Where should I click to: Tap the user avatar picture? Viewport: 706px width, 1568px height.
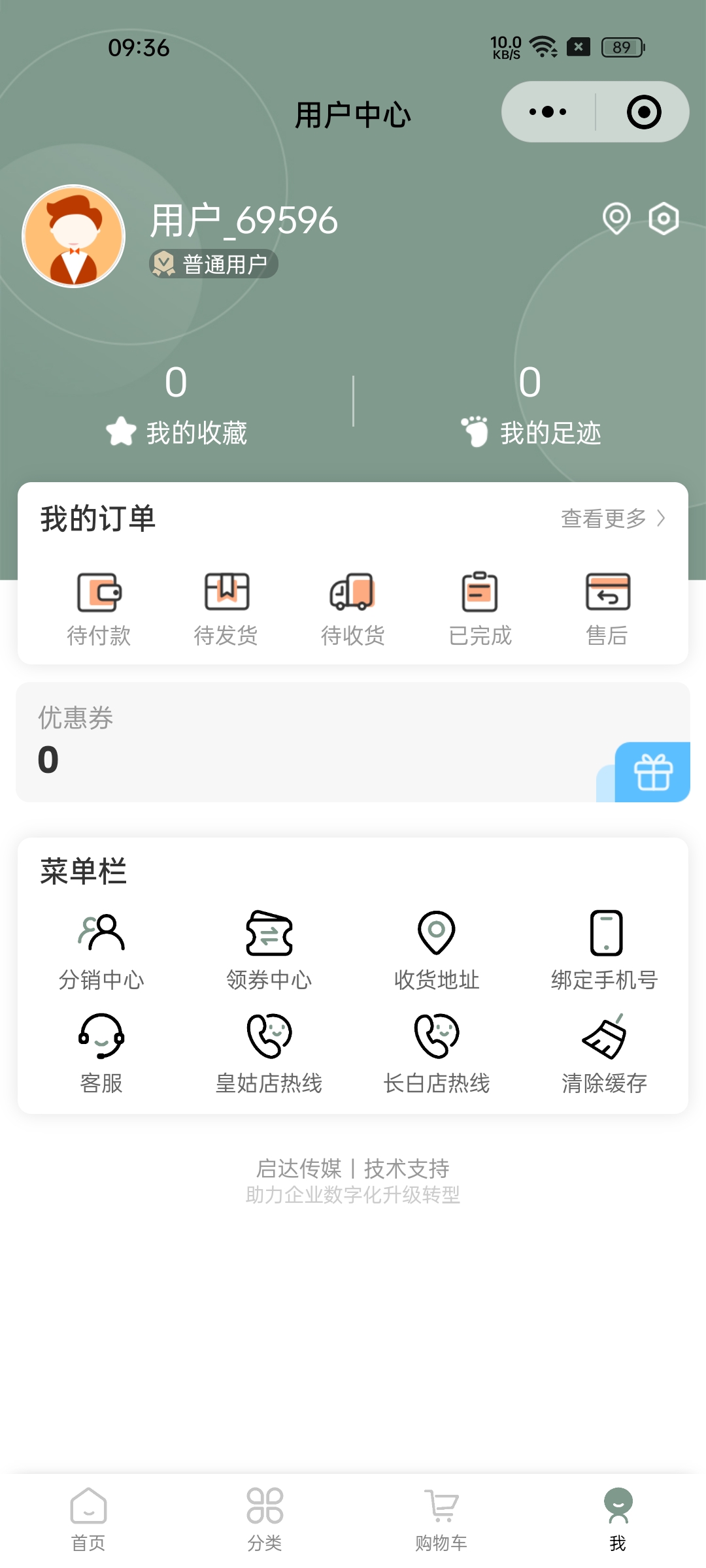[x=74, y=236]
